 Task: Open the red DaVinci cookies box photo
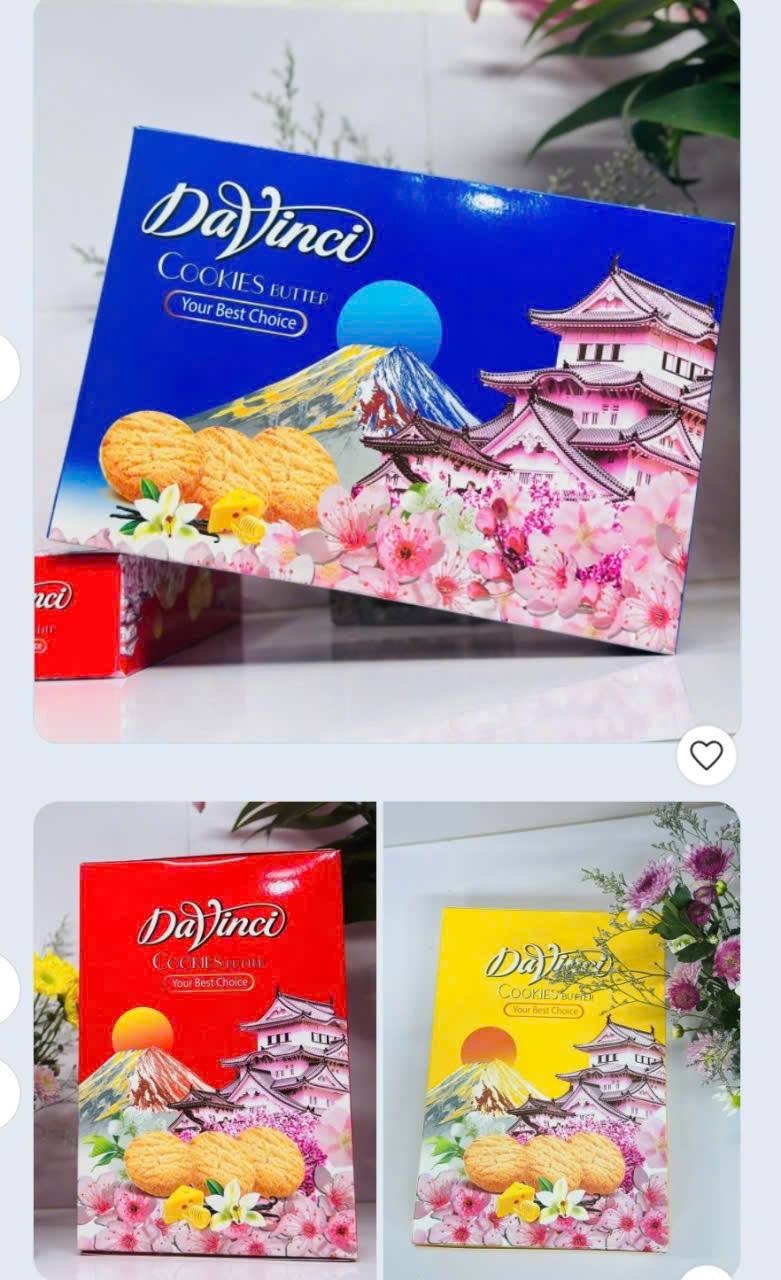click(x=205, y=1040)
